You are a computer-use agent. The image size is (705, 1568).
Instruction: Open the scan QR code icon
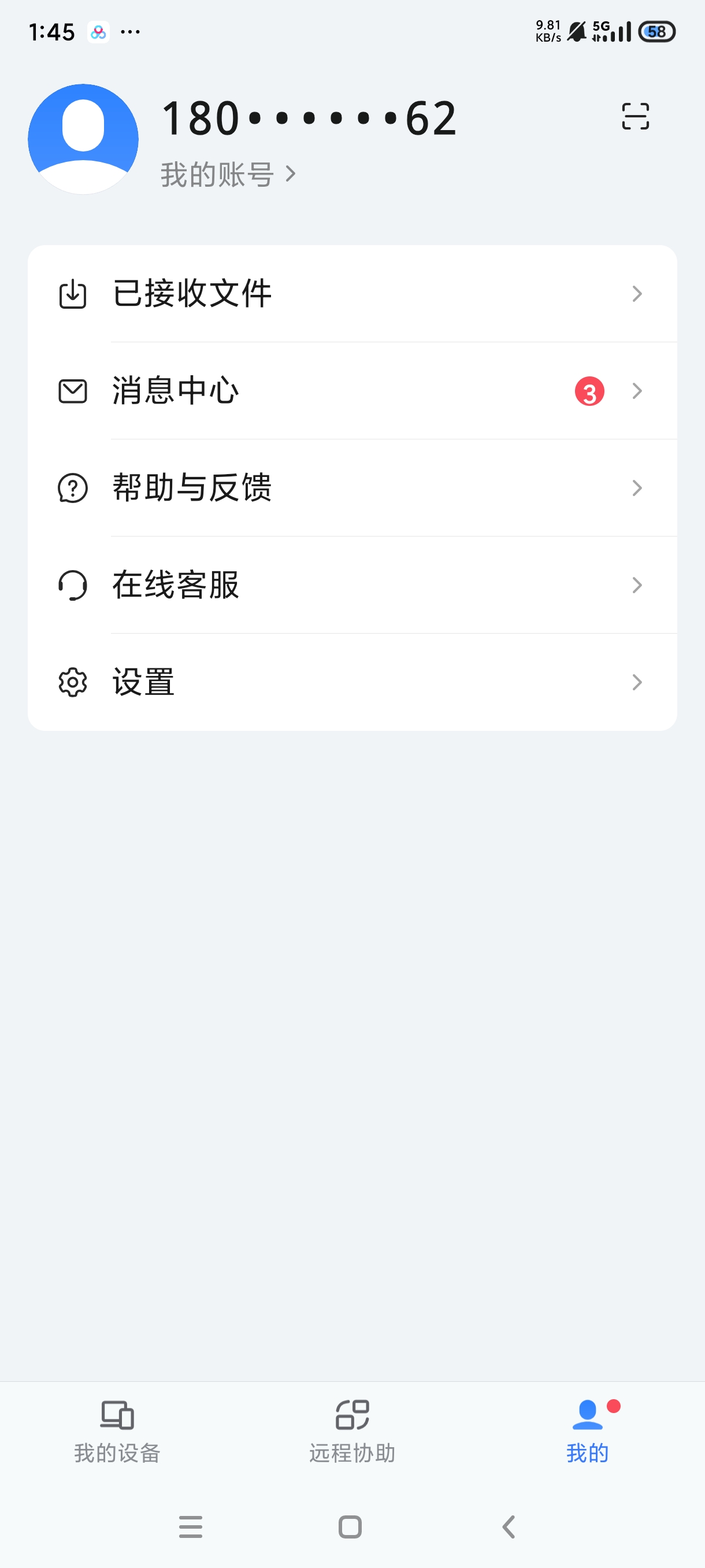pos(635,117)
